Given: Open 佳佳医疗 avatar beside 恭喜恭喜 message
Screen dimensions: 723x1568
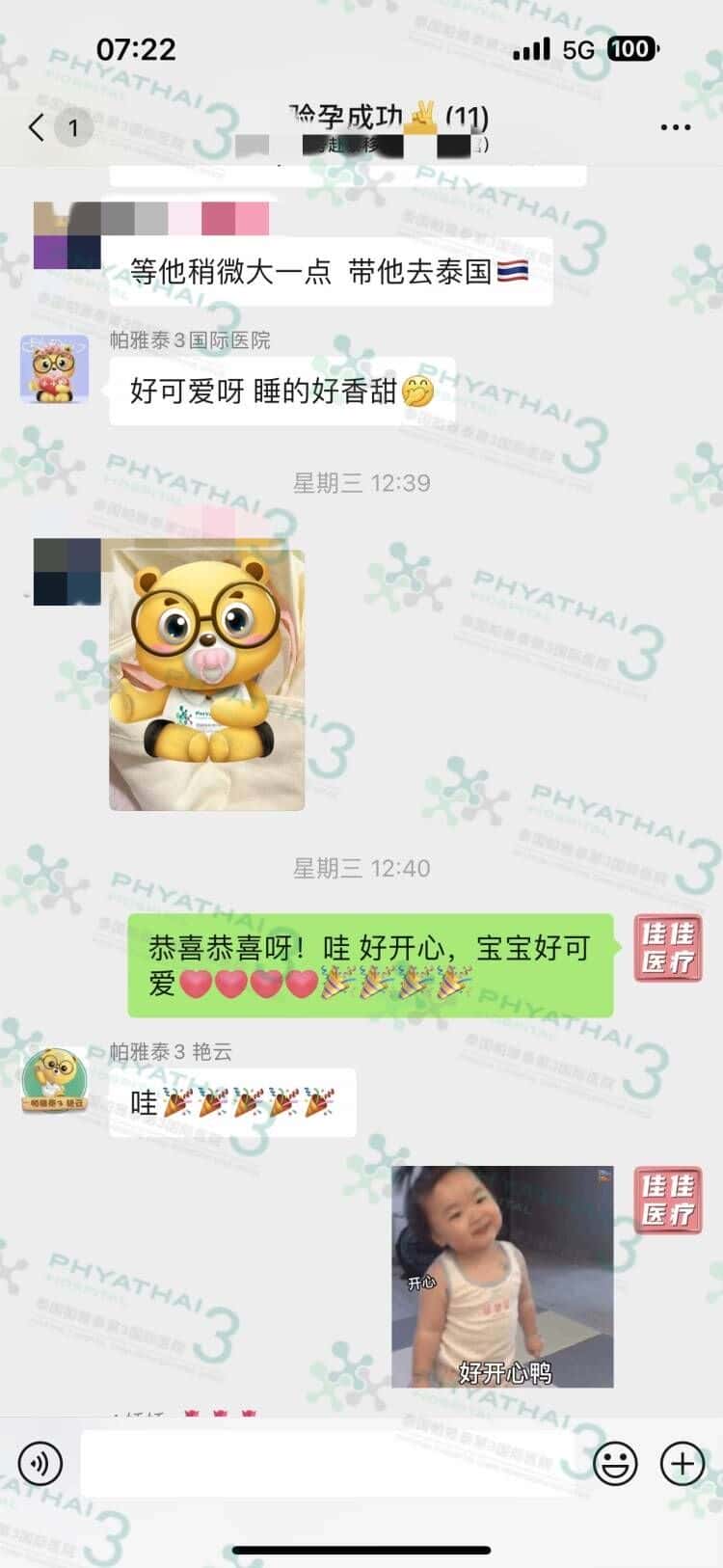Looking at the screenshot, I should (x=667, y=949).
